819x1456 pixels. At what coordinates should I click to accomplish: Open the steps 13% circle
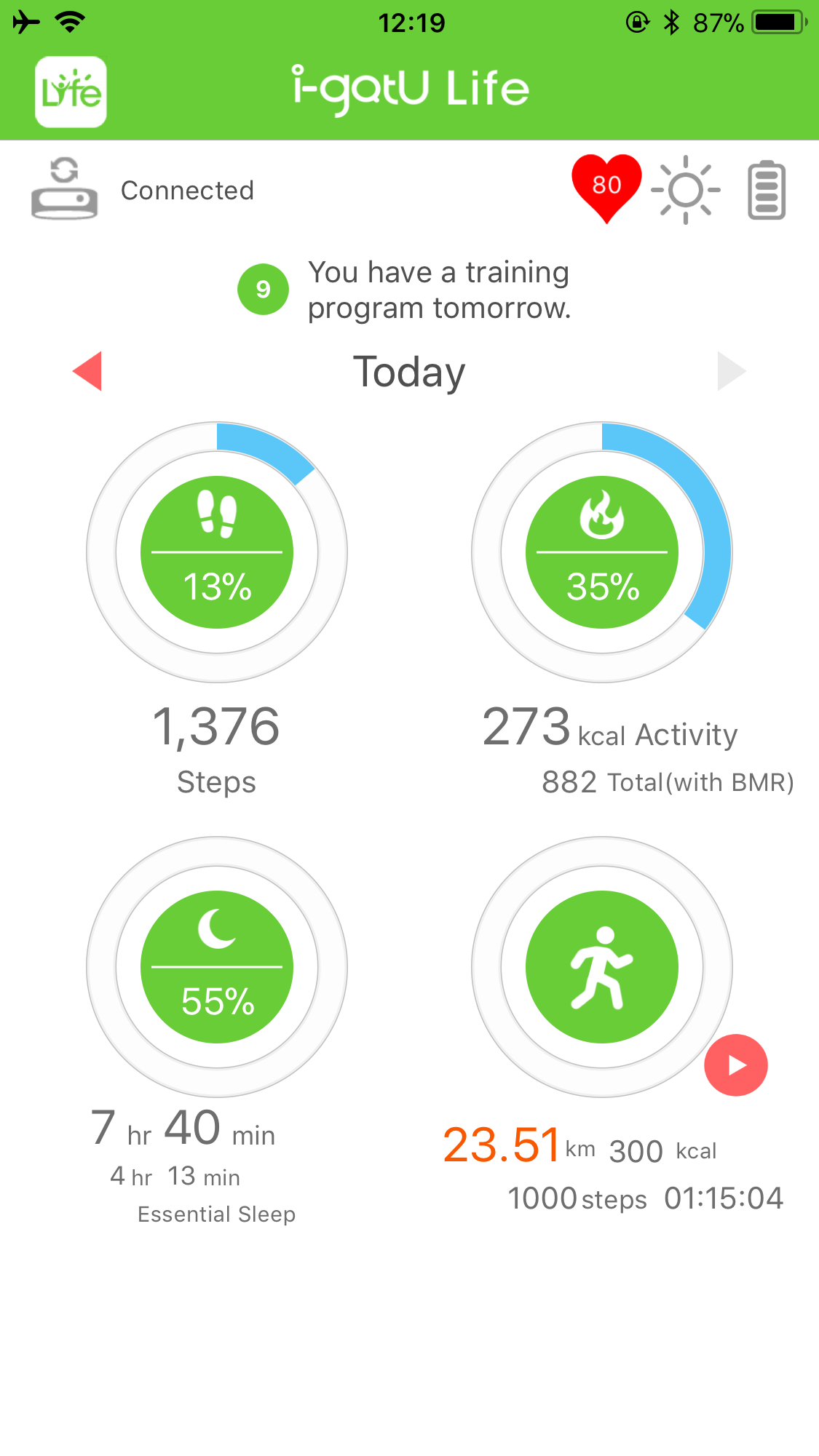click(217, 552)
